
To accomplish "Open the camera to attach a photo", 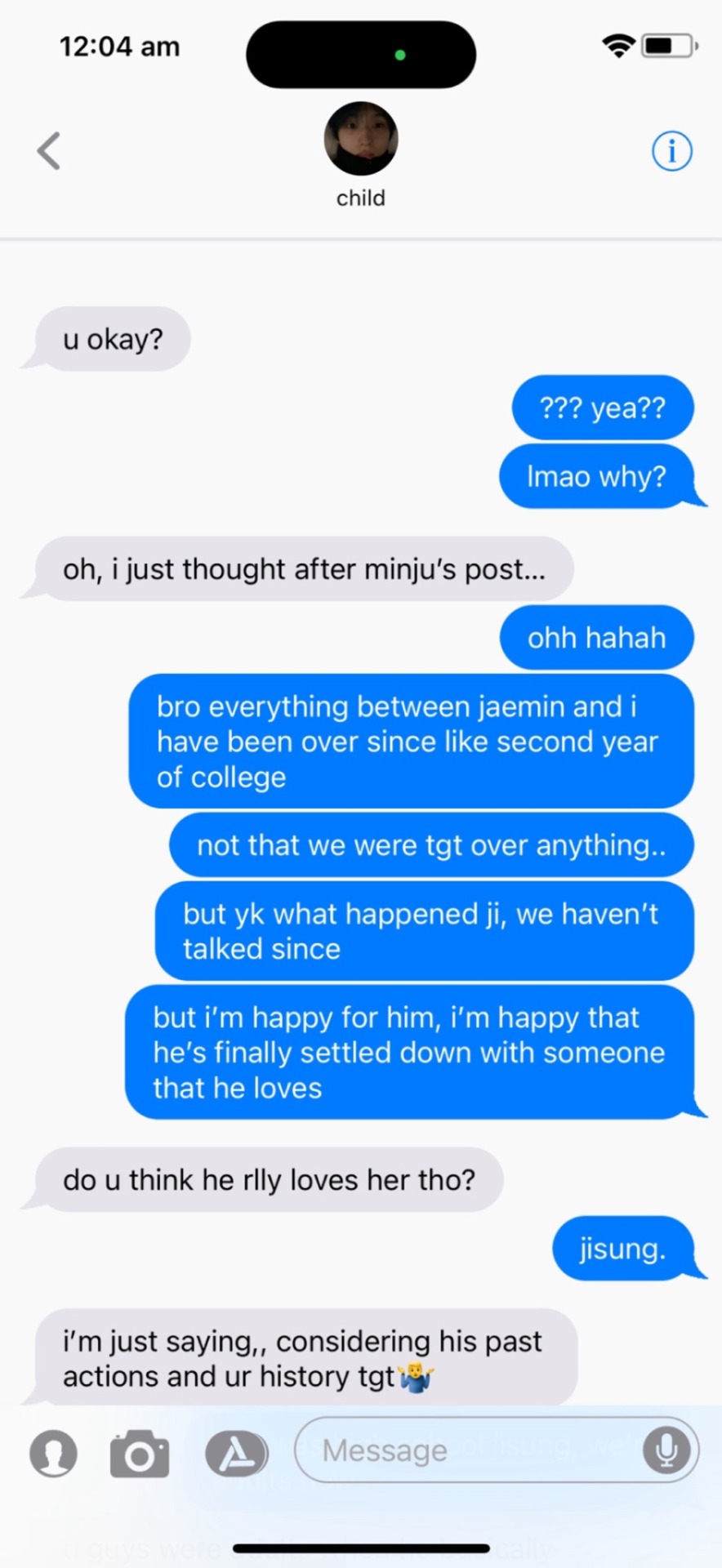I will [x=140, y=1453].
